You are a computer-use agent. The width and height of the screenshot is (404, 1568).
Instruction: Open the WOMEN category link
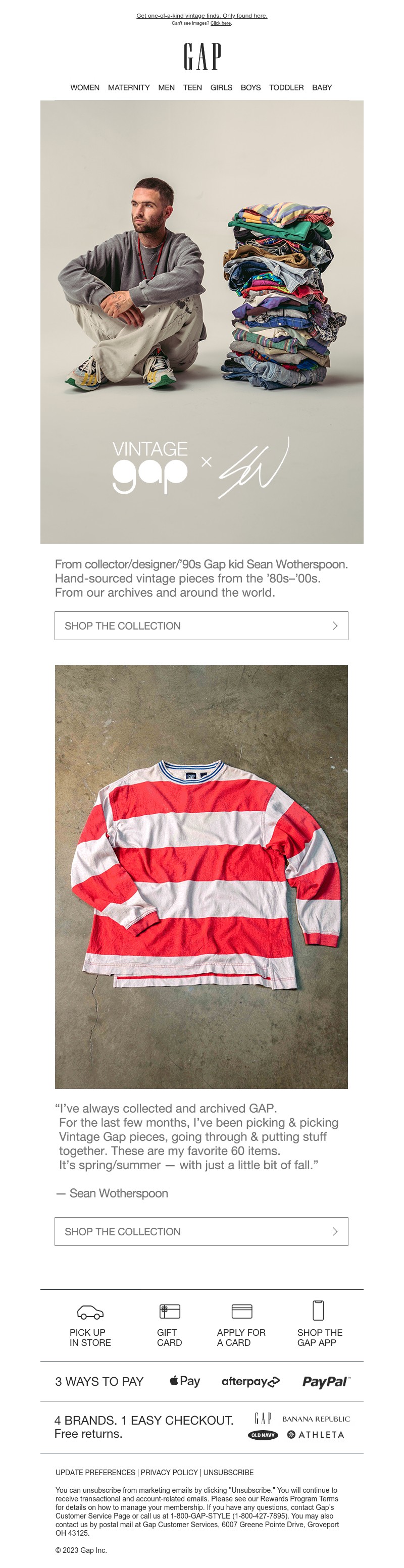point(85,88)
